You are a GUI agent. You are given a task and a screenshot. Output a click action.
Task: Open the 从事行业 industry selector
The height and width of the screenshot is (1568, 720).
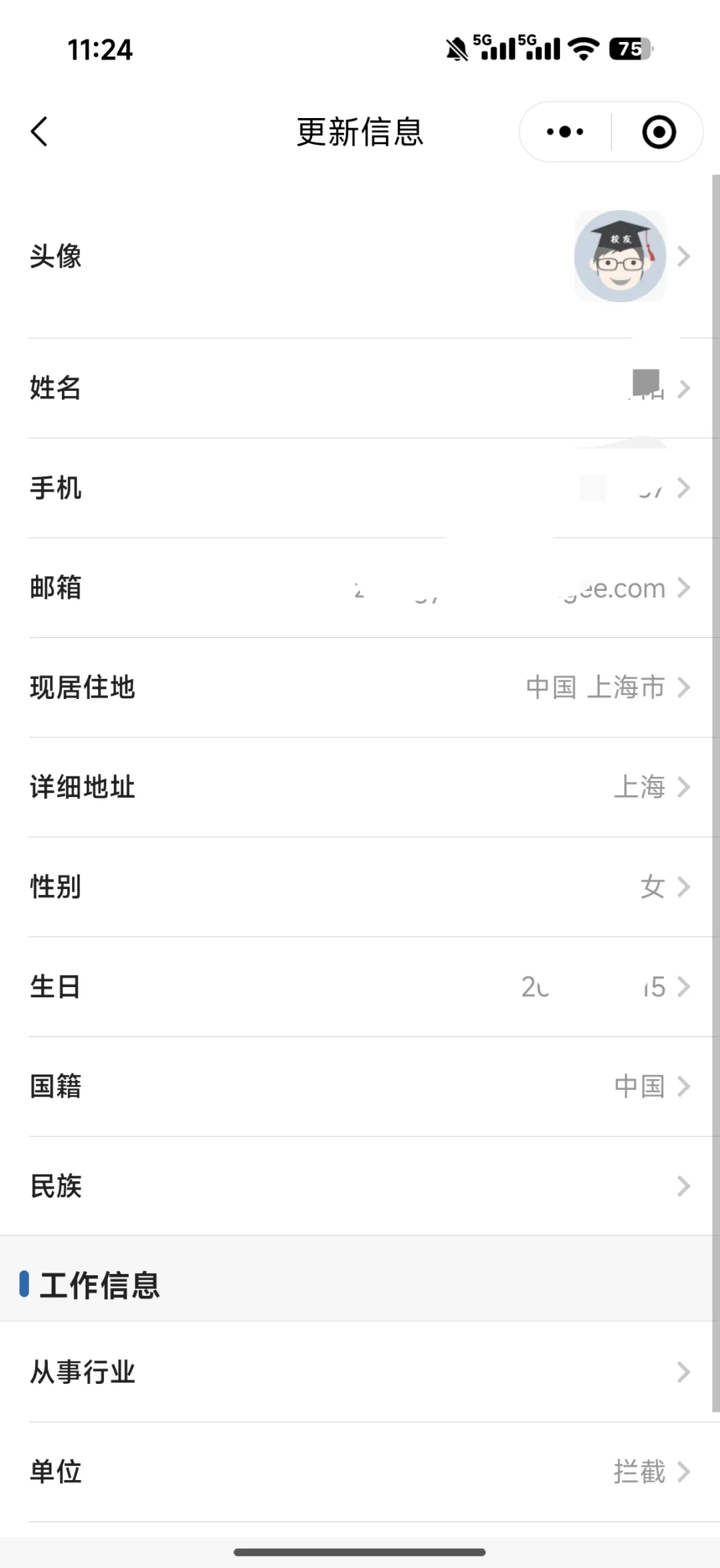360,1372
